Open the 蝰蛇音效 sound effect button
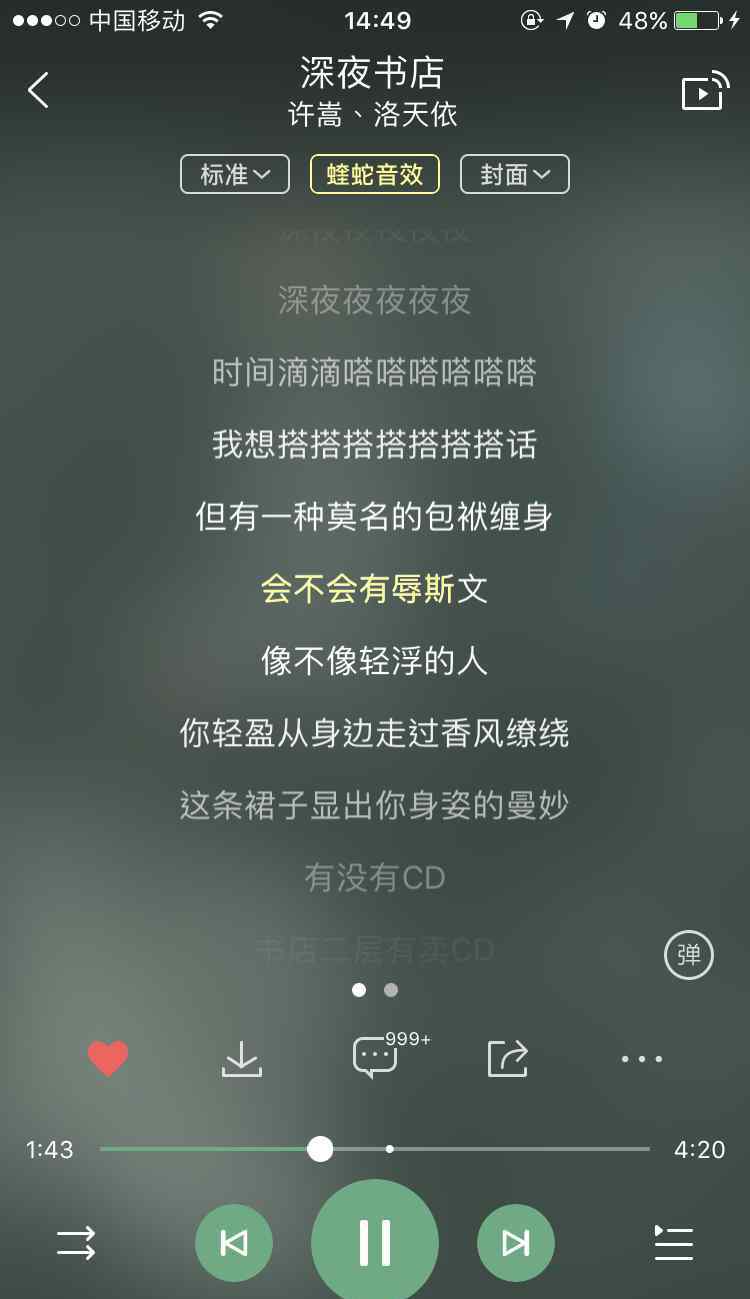750x1299 pixels. click(x=375, y=174)
